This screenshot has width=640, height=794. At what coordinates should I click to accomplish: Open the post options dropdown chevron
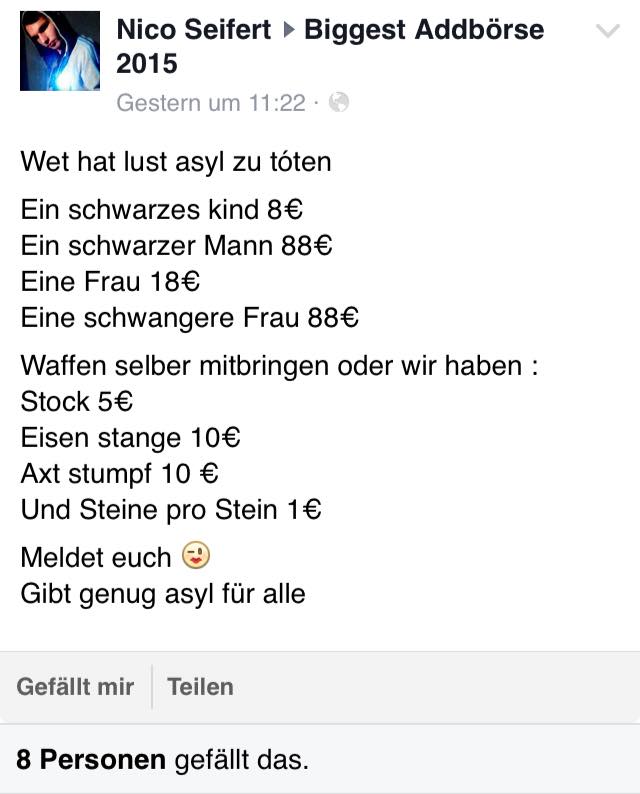click(607, 32)
